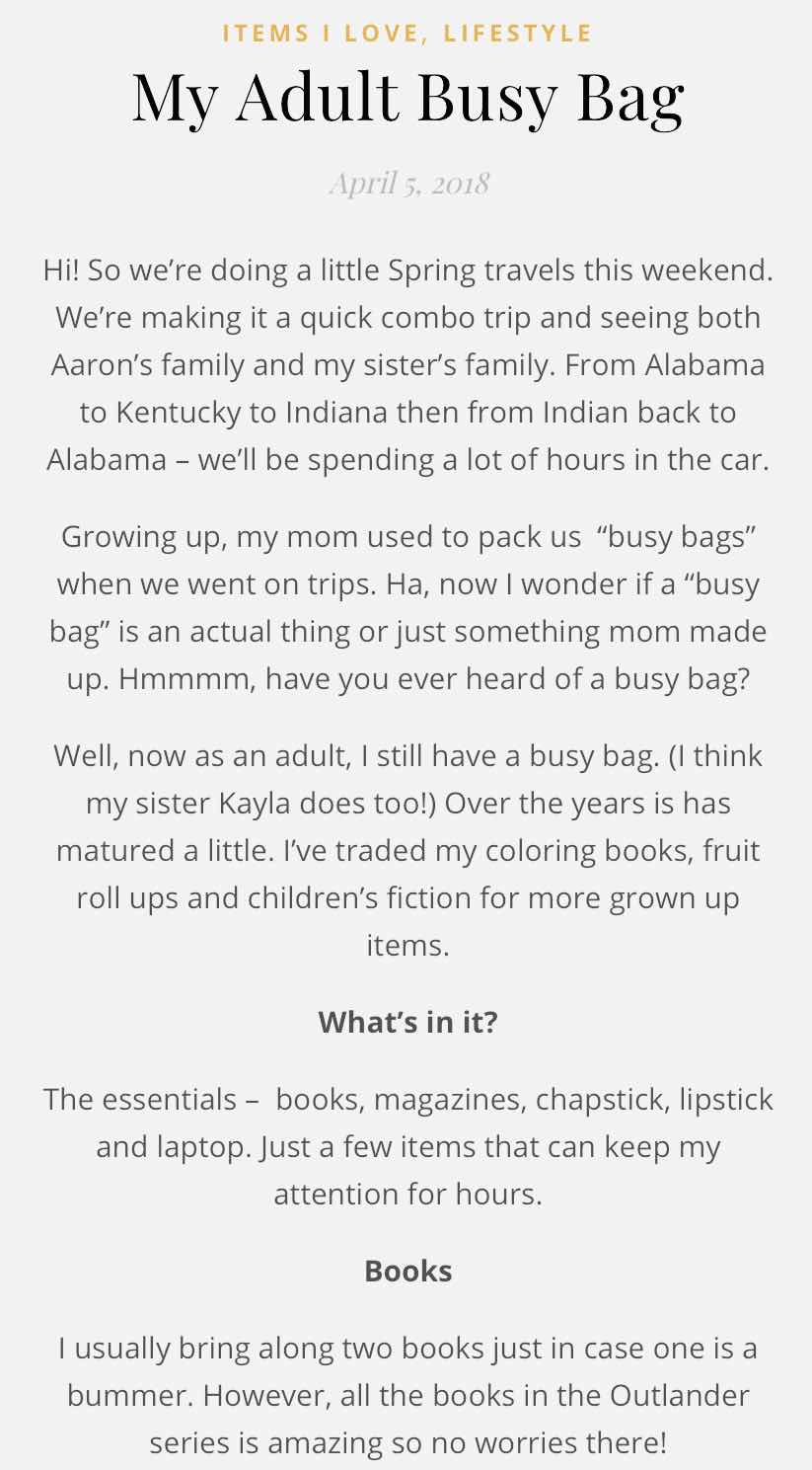Open the Lifestyle category link
This screenshot has width=812, height=1470.
tap(518, 34)
